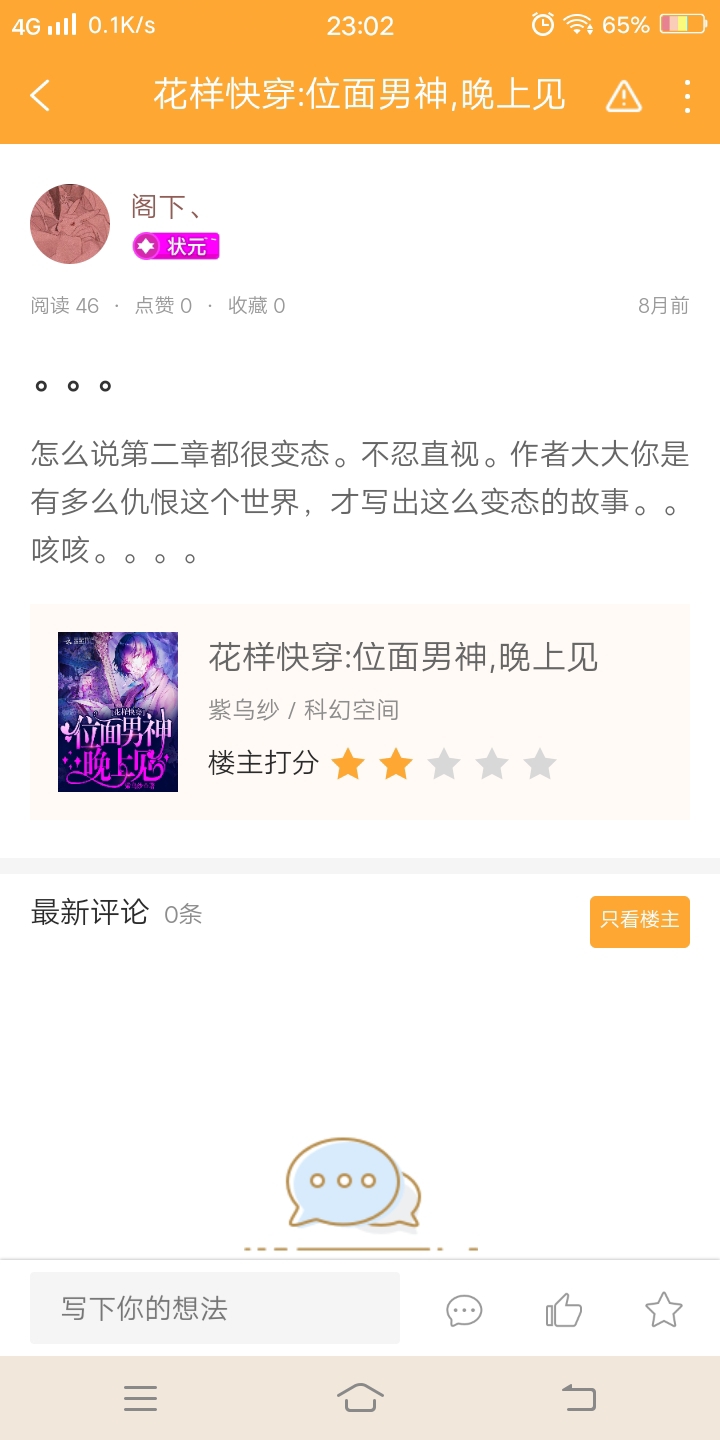Open the three-dot overflow menu
Screen dimensions: 720x1440
pyautogui.click(x=687, y=96)
